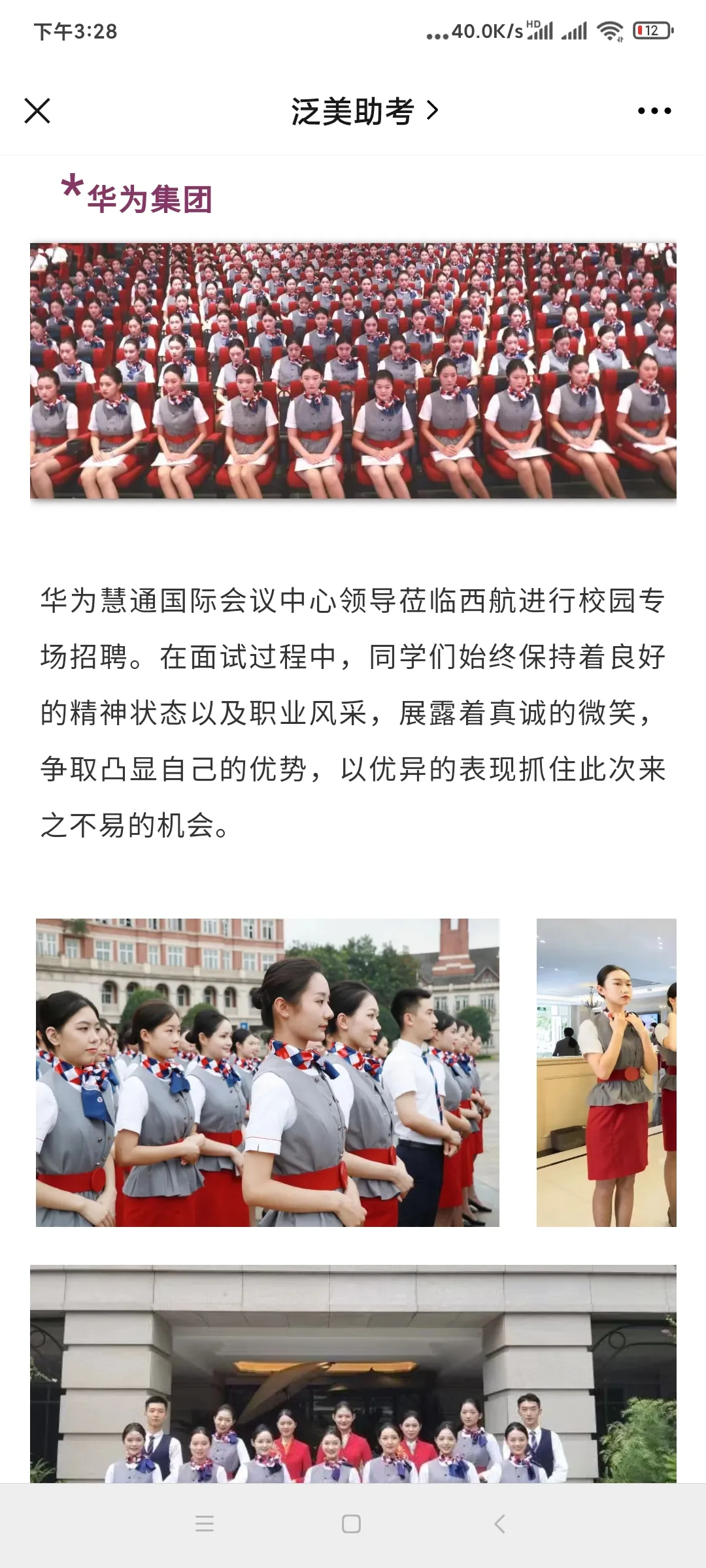Open the indoor standing pose photo

(x=606, y=1072)
